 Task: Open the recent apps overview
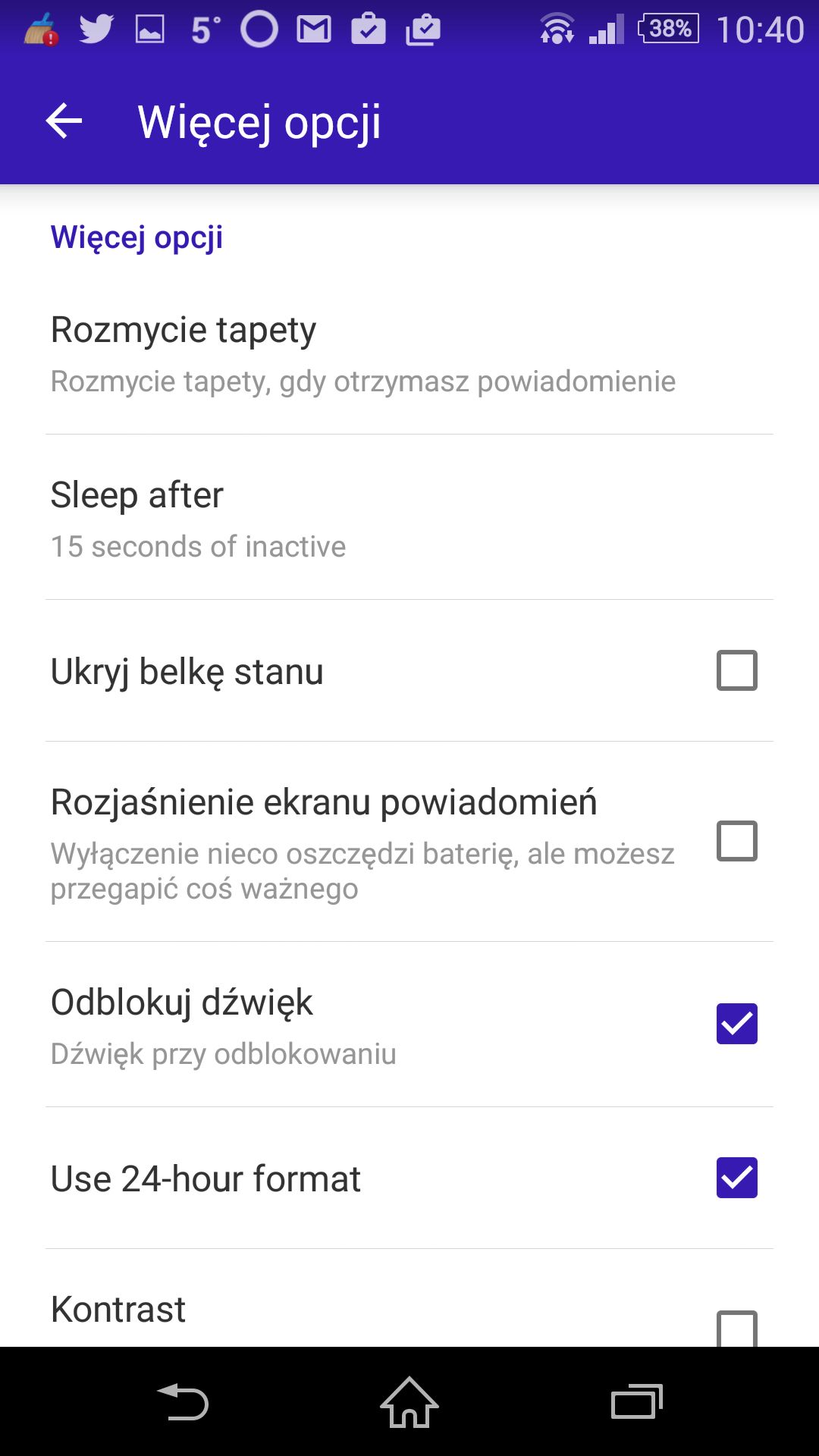pyautogui.click(x=637, y=1401)
